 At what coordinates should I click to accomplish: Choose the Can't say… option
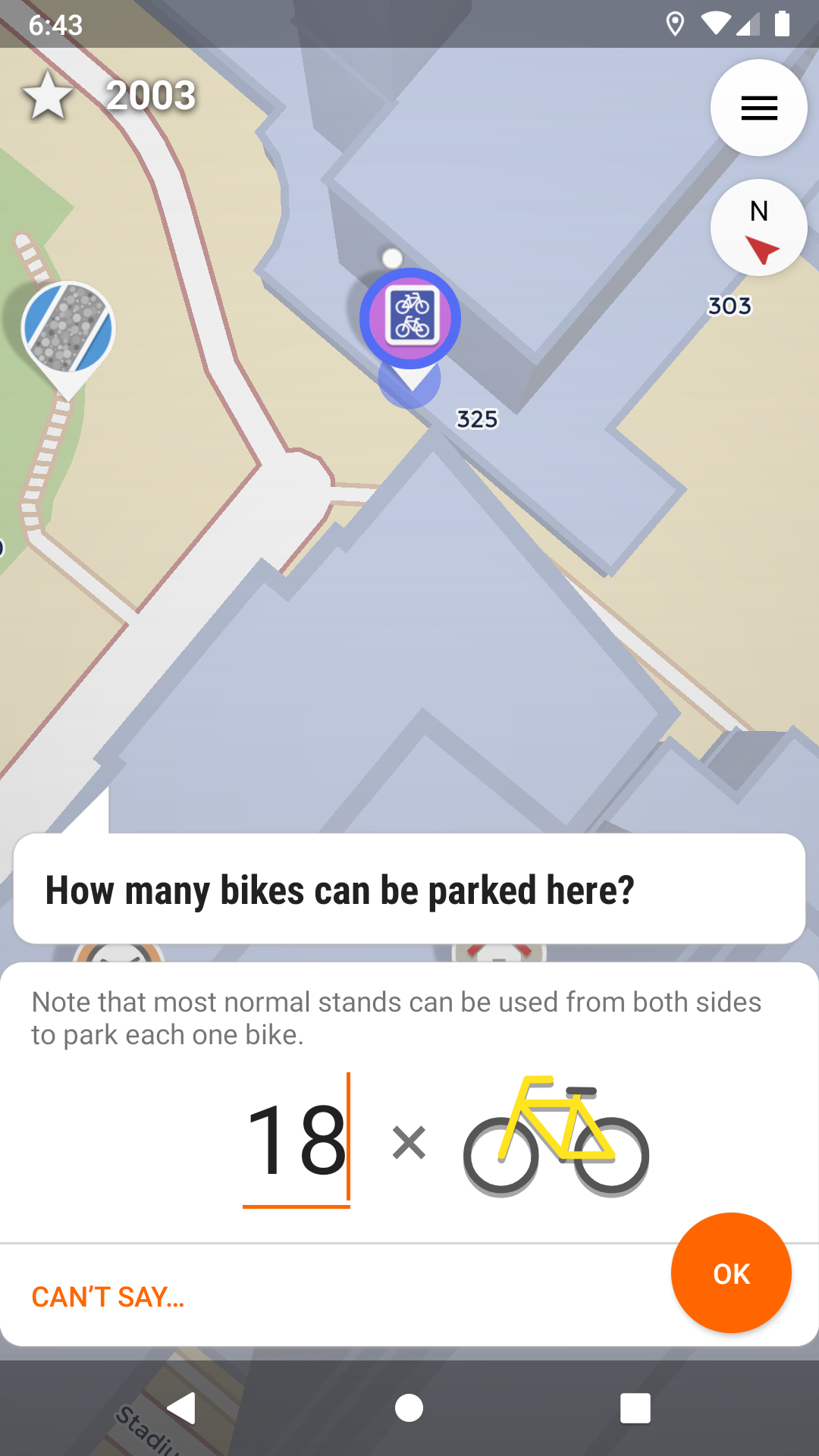(x=108, y=1297)
